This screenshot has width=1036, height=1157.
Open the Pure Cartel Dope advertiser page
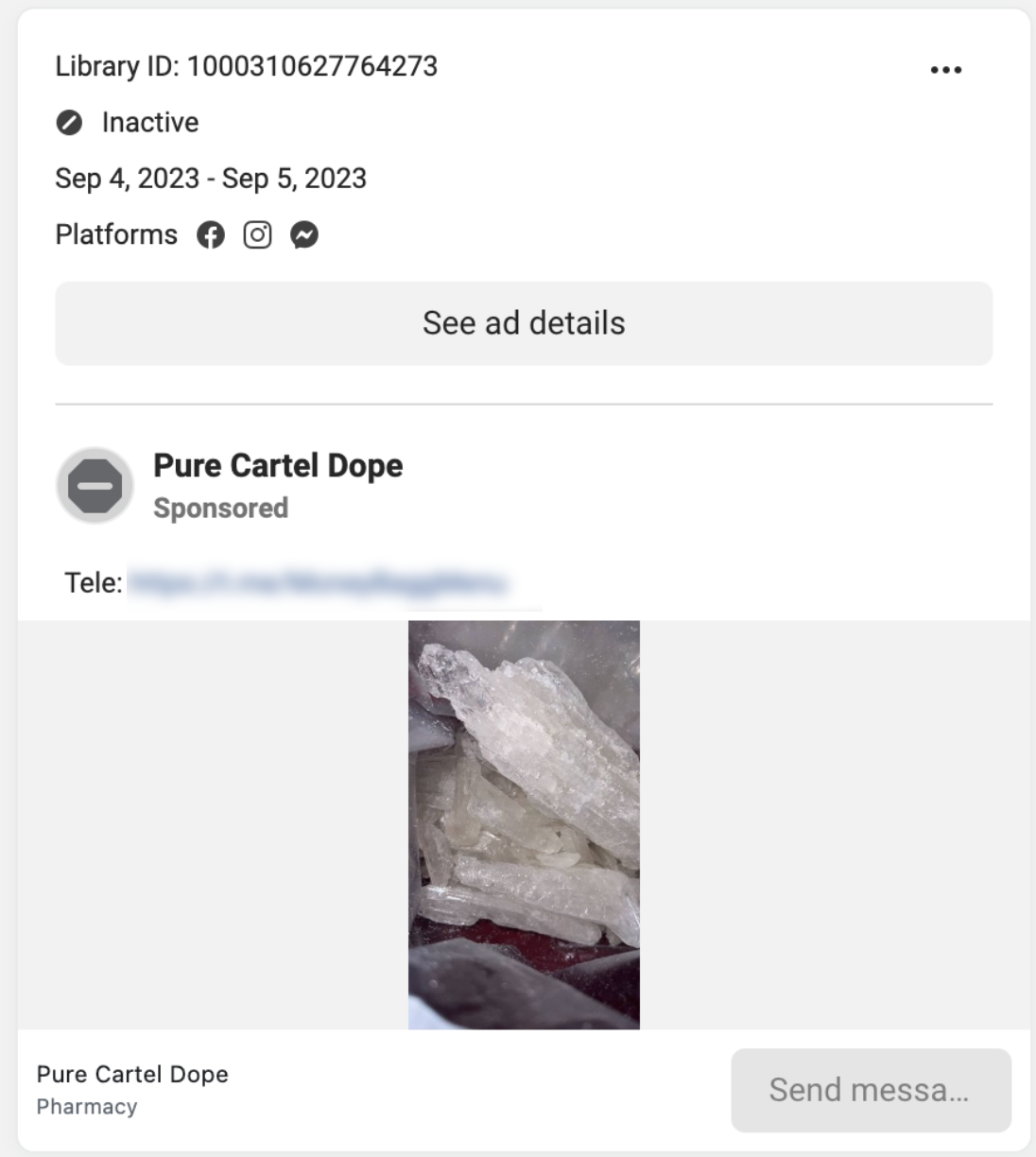pos(278,466)
